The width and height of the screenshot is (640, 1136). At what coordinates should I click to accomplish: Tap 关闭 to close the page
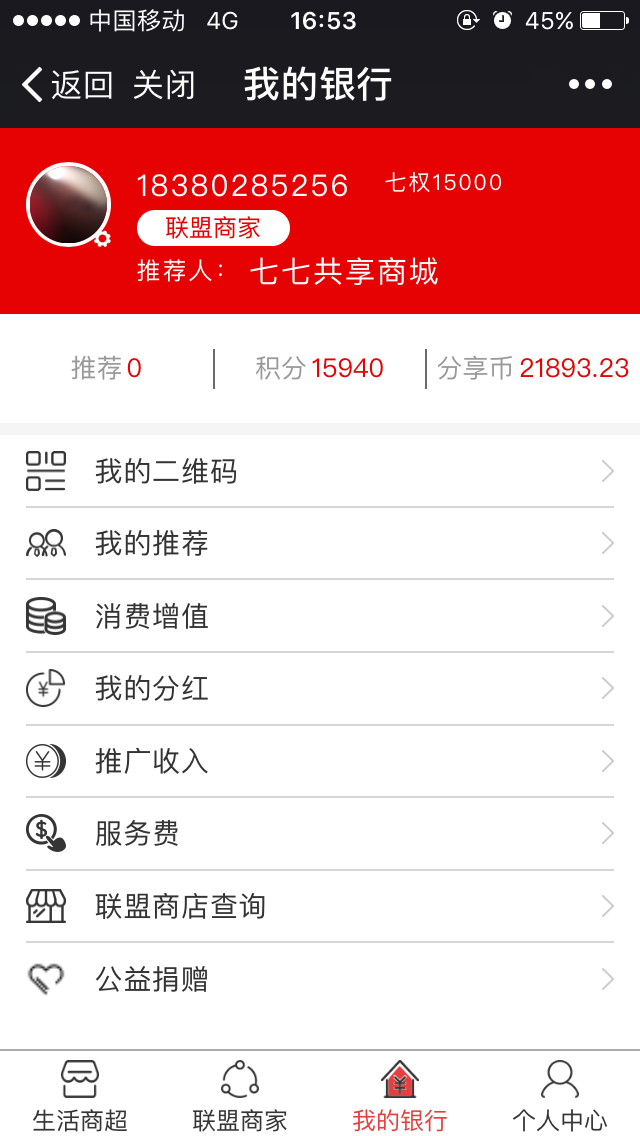click(164, 85)
